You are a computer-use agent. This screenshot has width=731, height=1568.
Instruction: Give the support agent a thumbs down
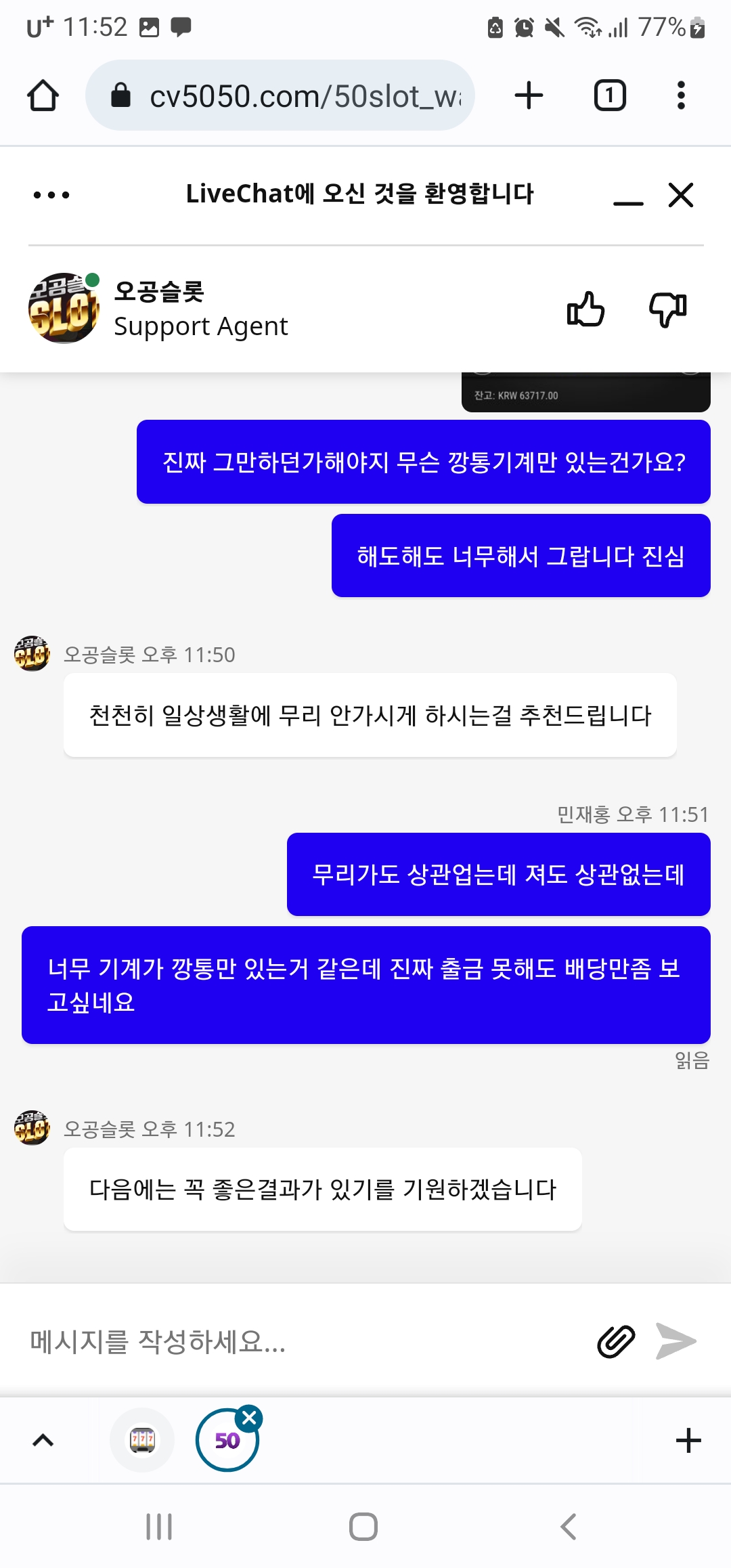(668, 309)
